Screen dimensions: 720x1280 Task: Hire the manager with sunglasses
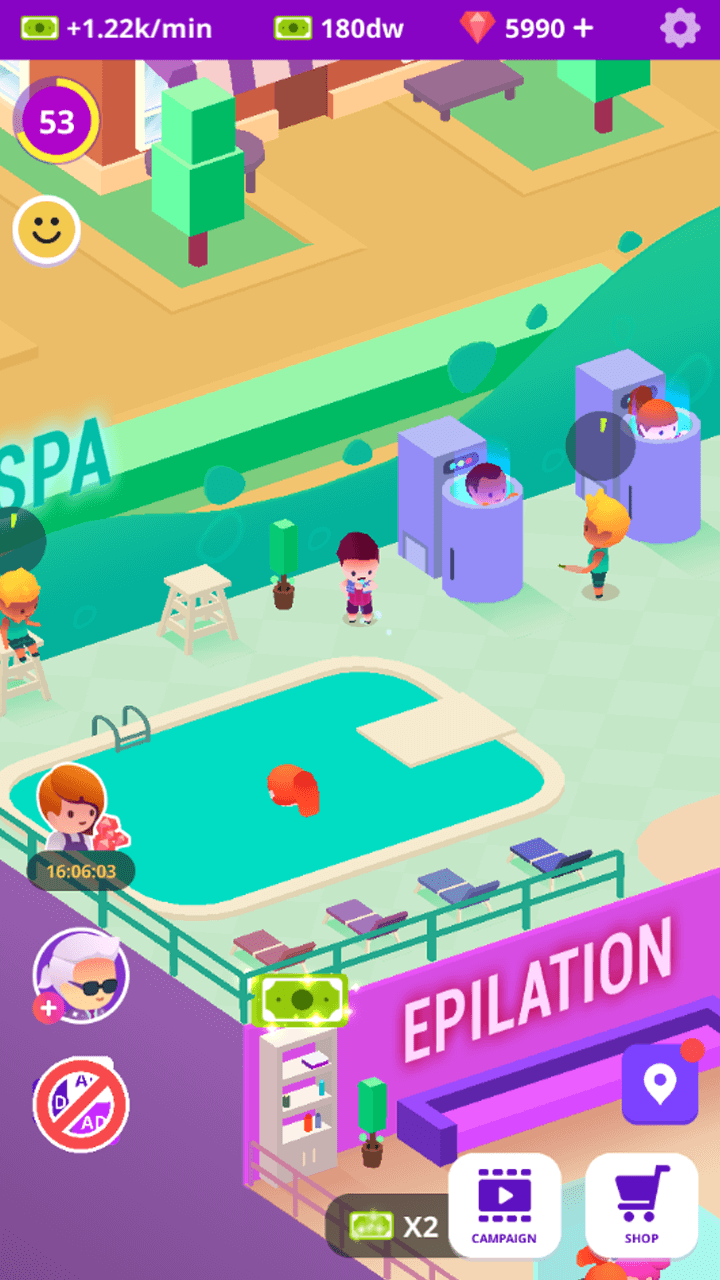click(82, 973)
